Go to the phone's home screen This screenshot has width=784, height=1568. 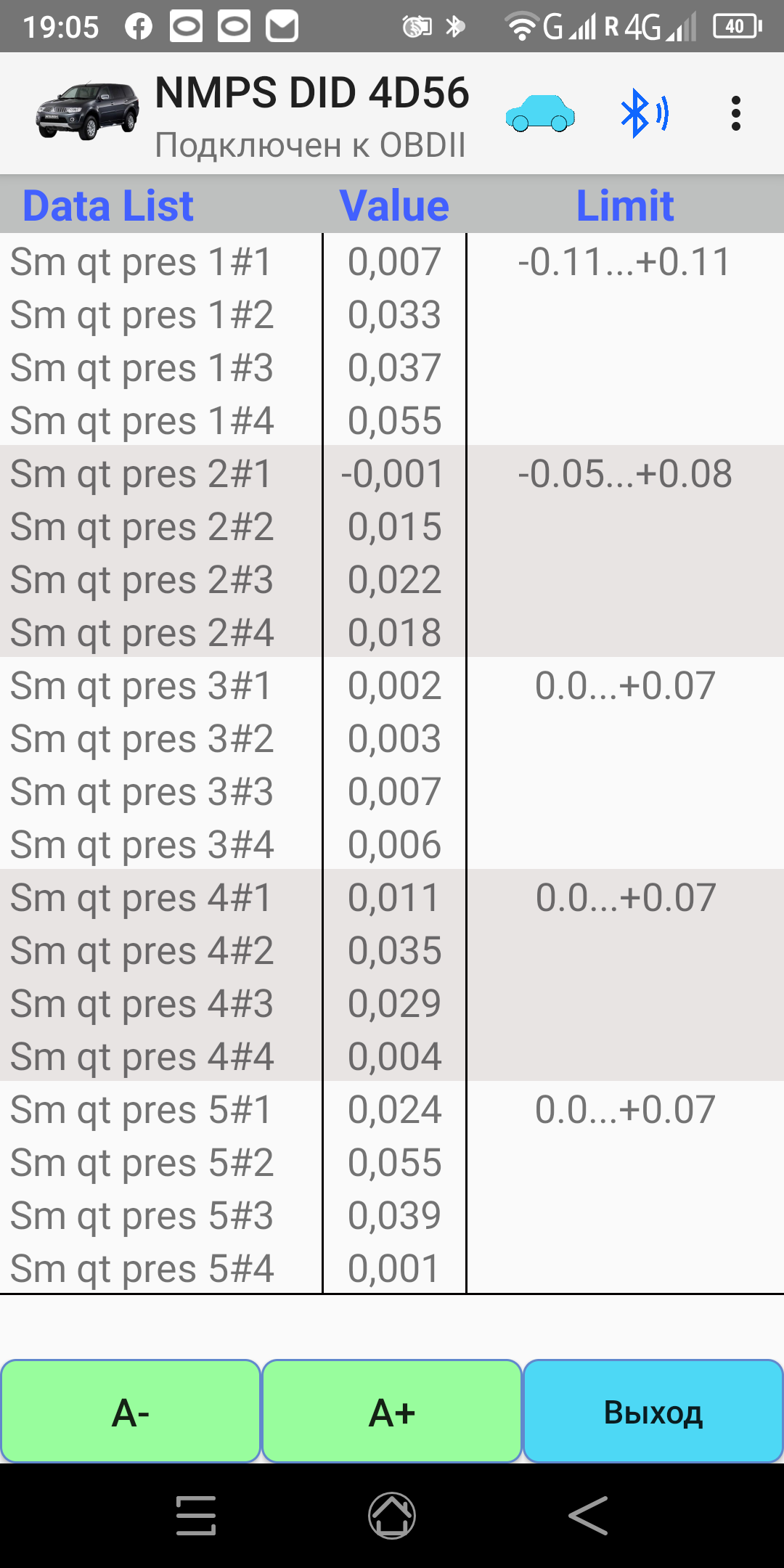pyautogui.click(x=392, y=1516)
